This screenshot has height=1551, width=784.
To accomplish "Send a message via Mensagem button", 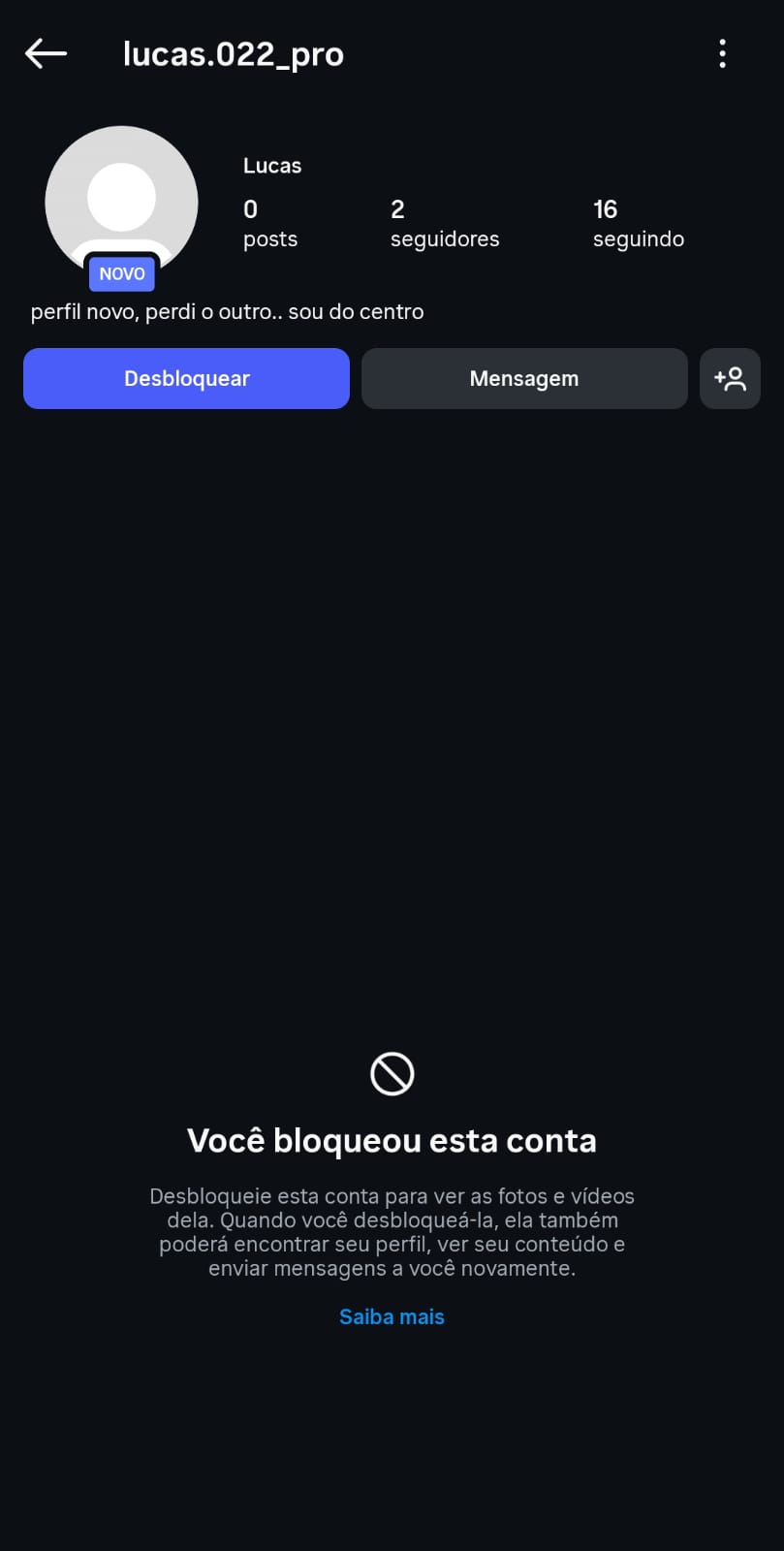I will pyautogui.click(x=523, y=378).
